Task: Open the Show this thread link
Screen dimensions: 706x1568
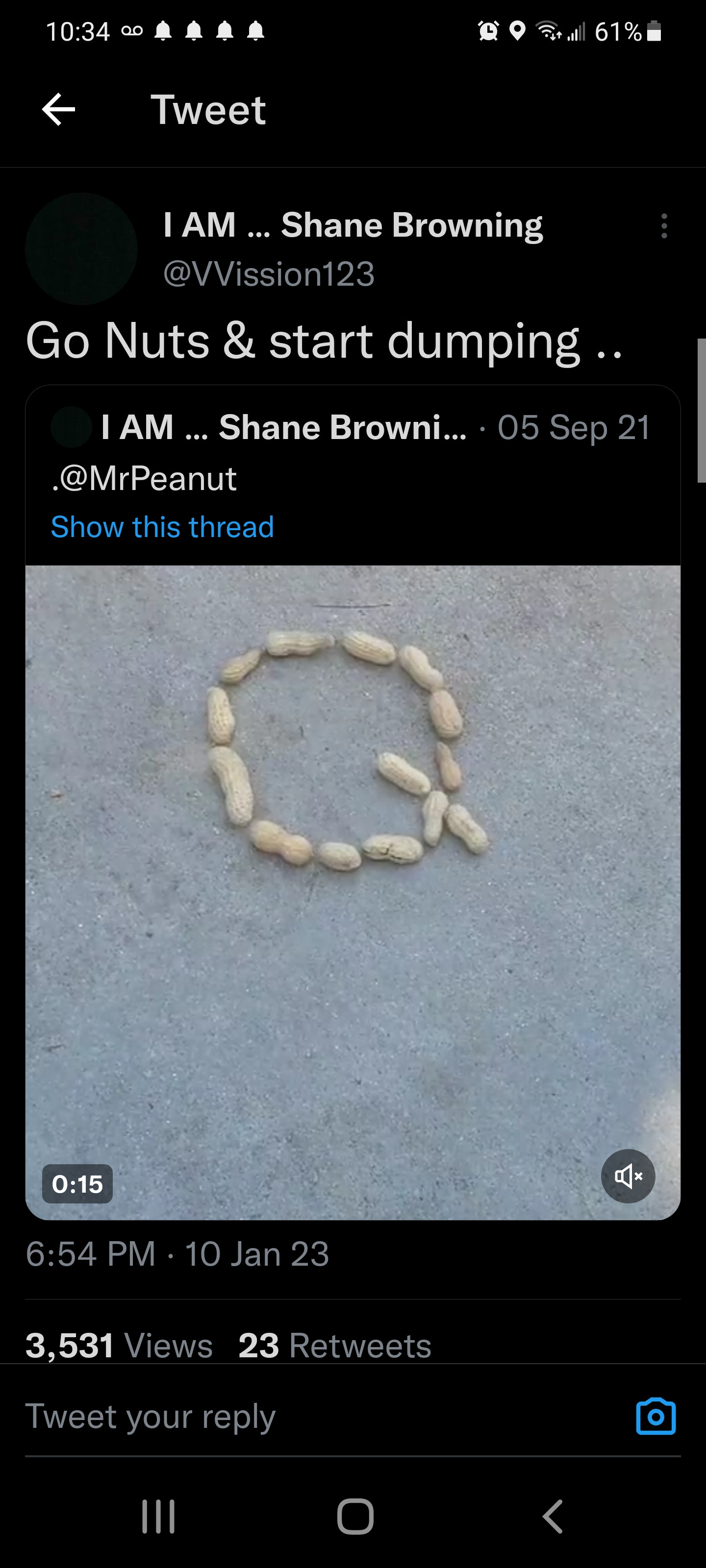Action: coord(162,527)
